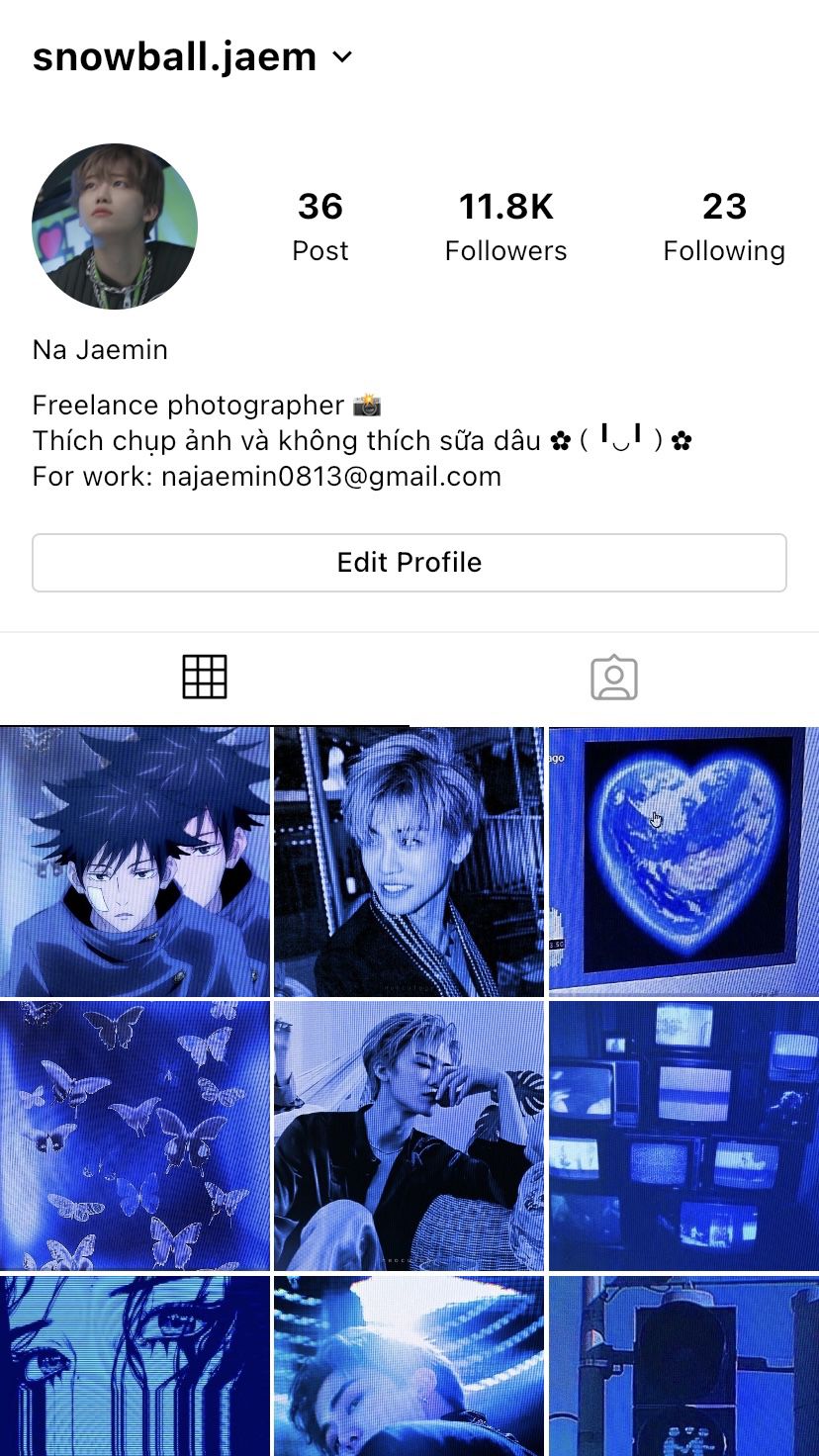View the 11.8K Followers list

[x=505, y=227]
